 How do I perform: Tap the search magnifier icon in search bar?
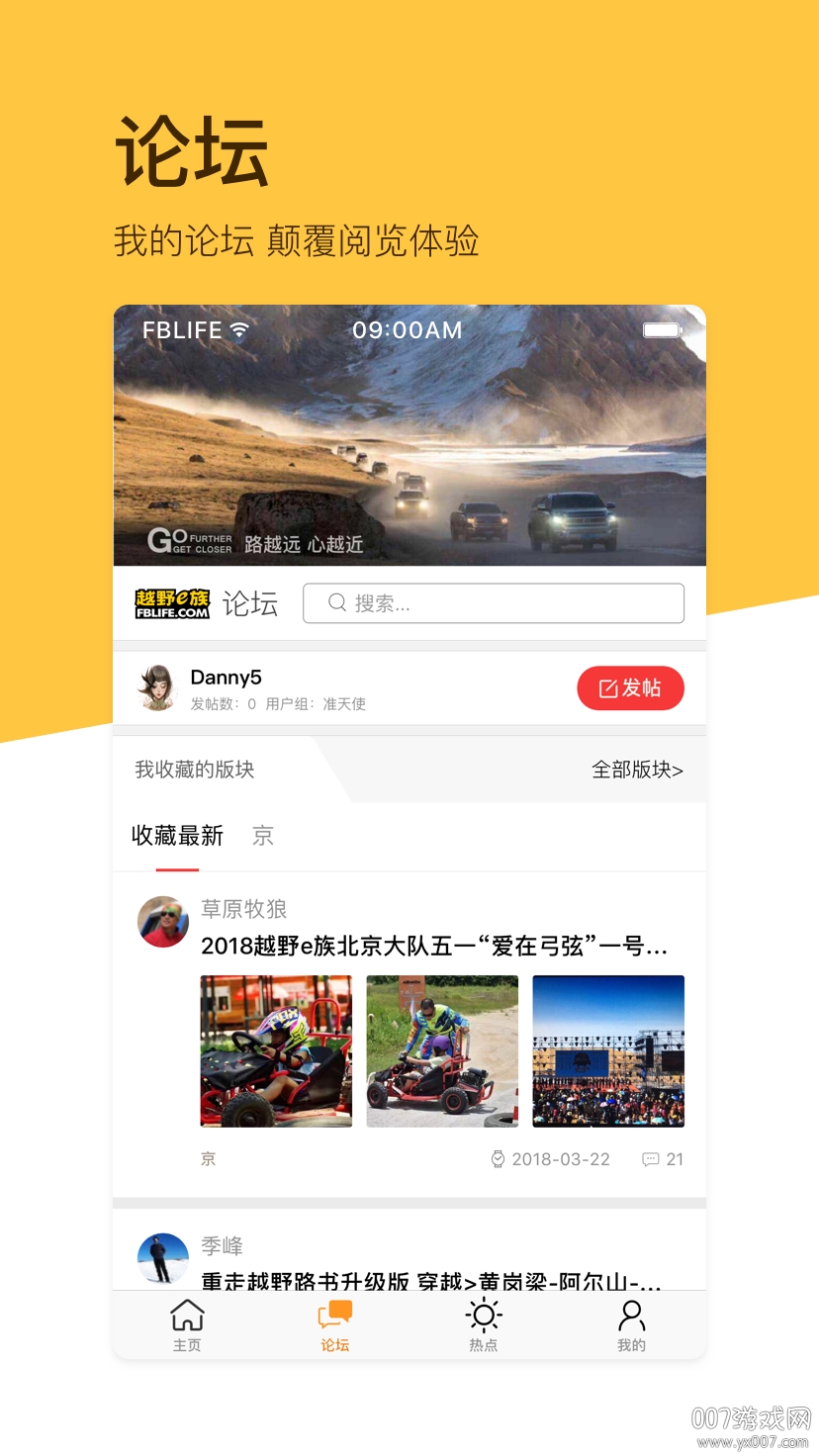point(337,602)
